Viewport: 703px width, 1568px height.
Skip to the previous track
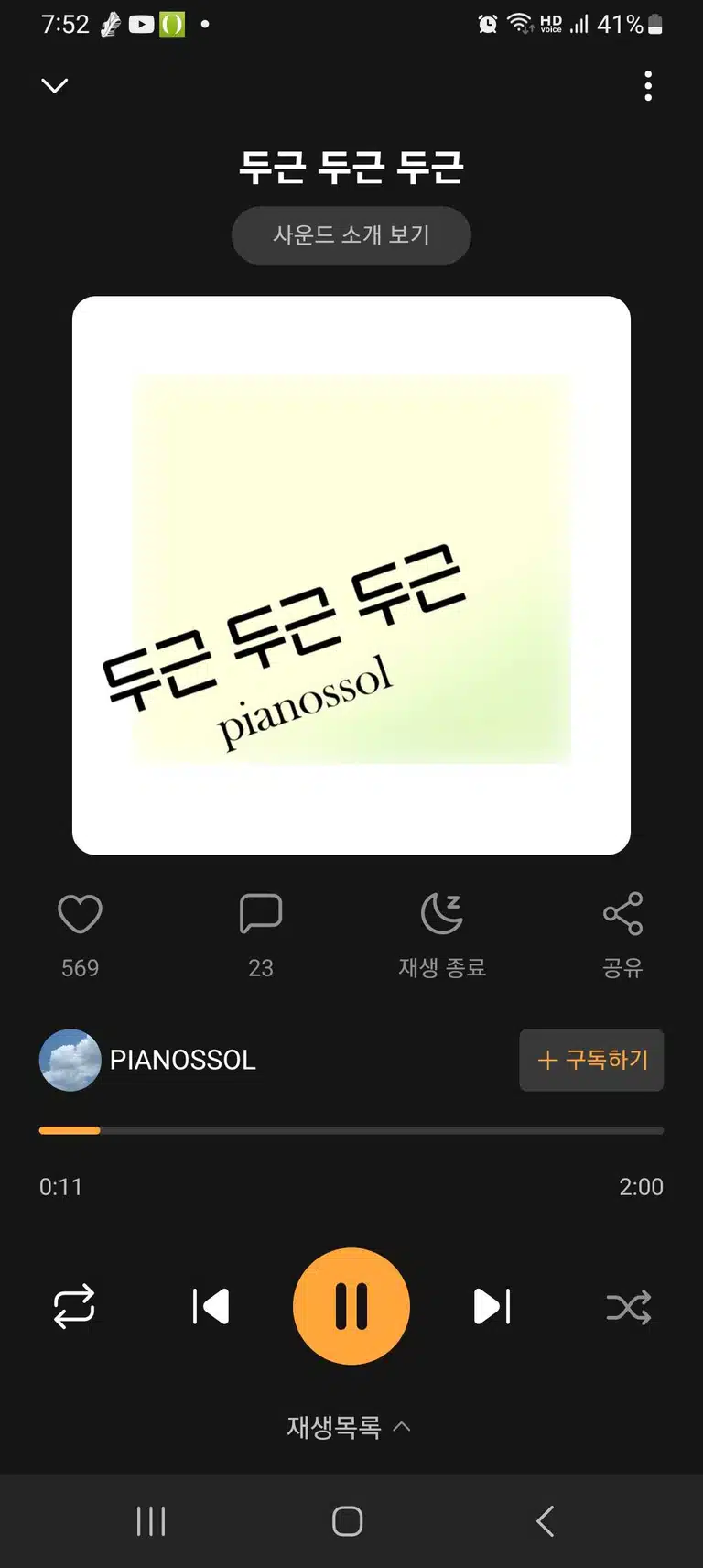pos(211,1306)
